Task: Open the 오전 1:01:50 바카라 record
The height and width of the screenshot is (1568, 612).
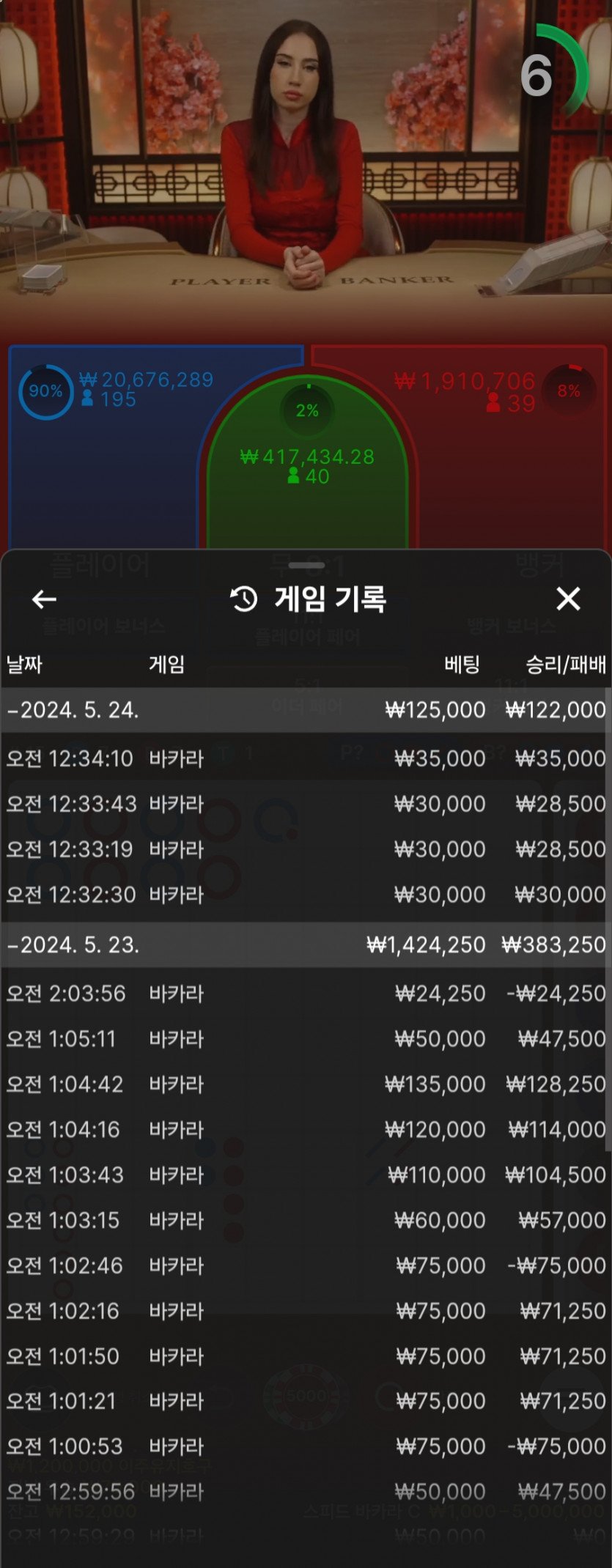Action: [x=306, y=1356]
